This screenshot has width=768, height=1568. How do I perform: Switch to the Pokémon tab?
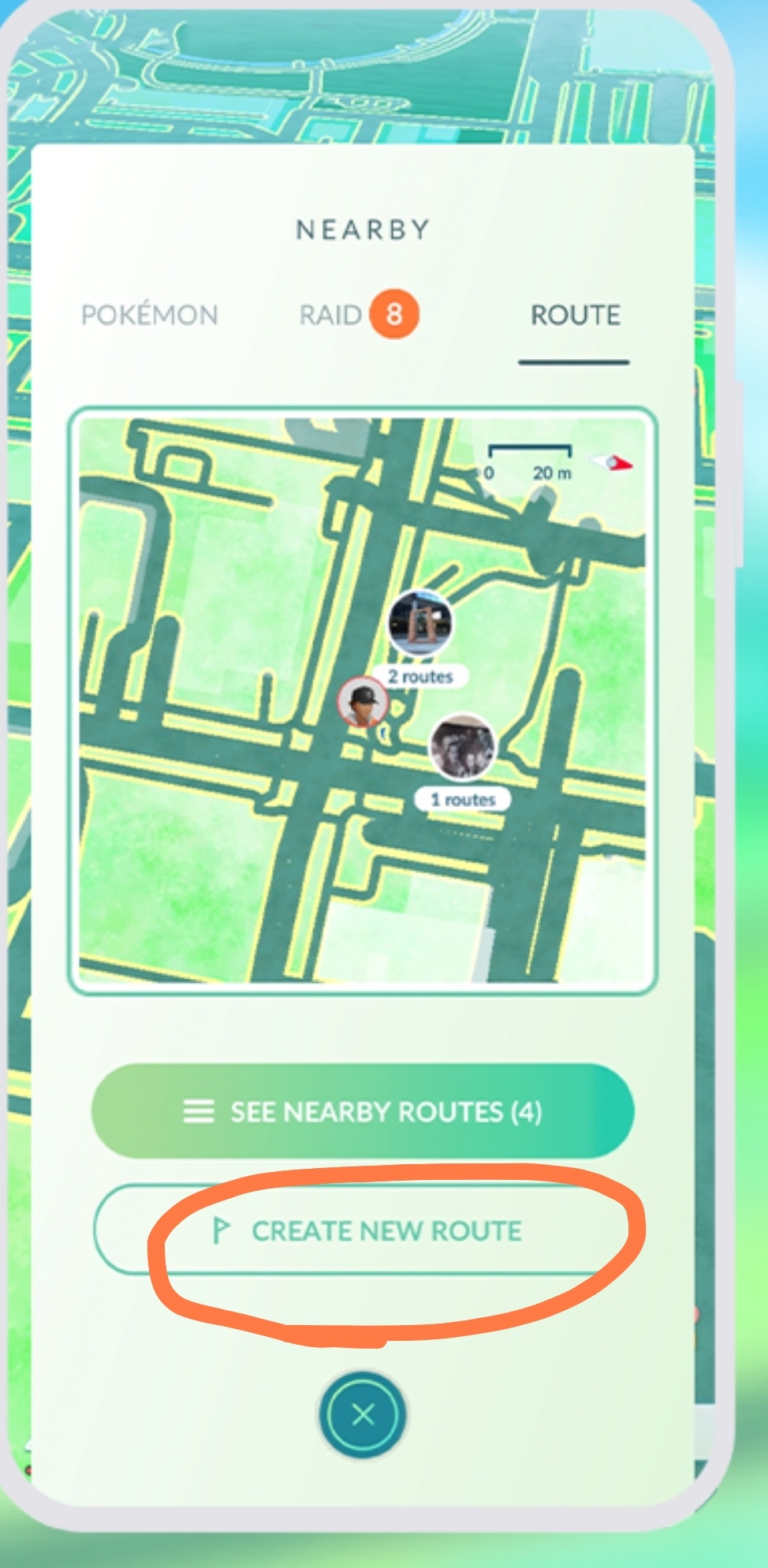pyautogui.click(x=149, y=315)
